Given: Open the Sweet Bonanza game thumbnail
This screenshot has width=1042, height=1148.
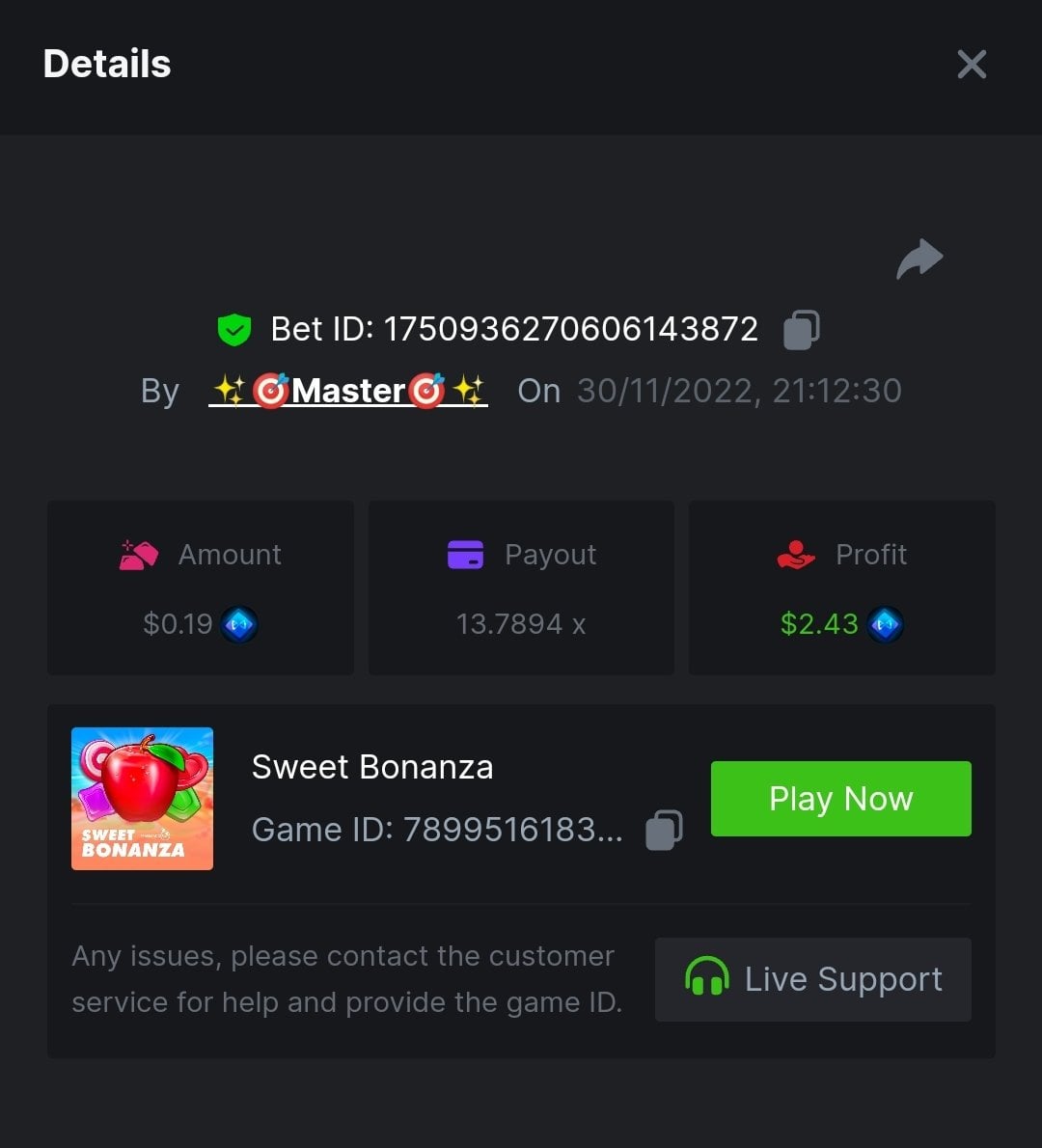Looking at the screenshot, I should coord(143,799).
